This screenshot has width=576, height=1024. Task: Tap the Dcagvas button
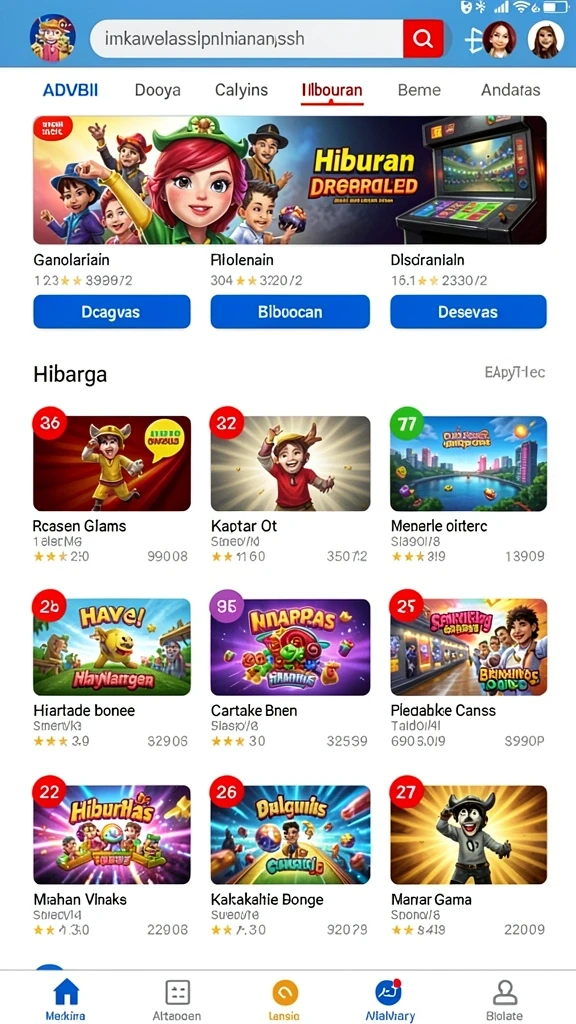click(112, 312)
